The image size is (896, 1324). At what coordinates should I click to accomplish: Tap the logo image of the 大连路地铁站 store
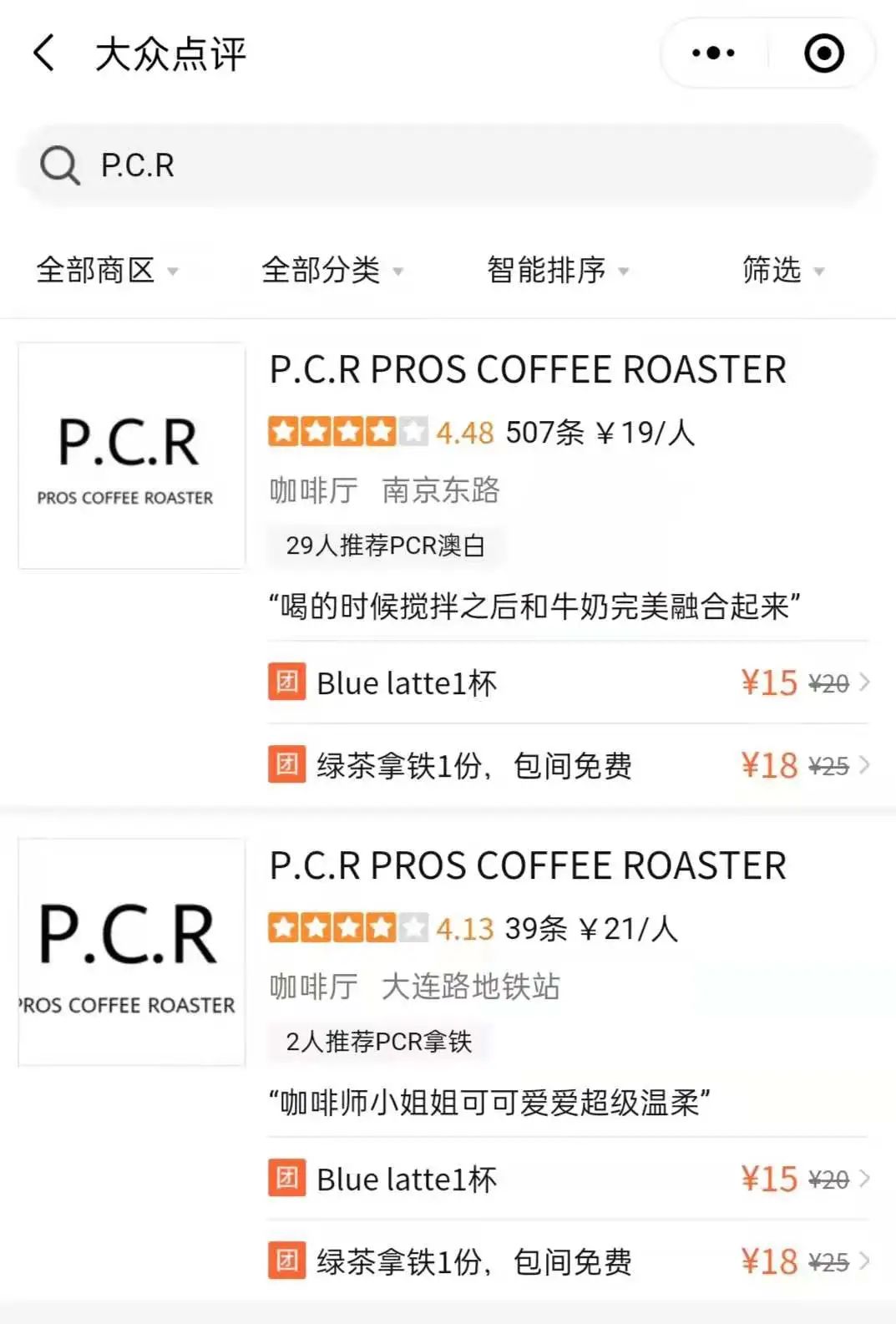pos(132,952)
